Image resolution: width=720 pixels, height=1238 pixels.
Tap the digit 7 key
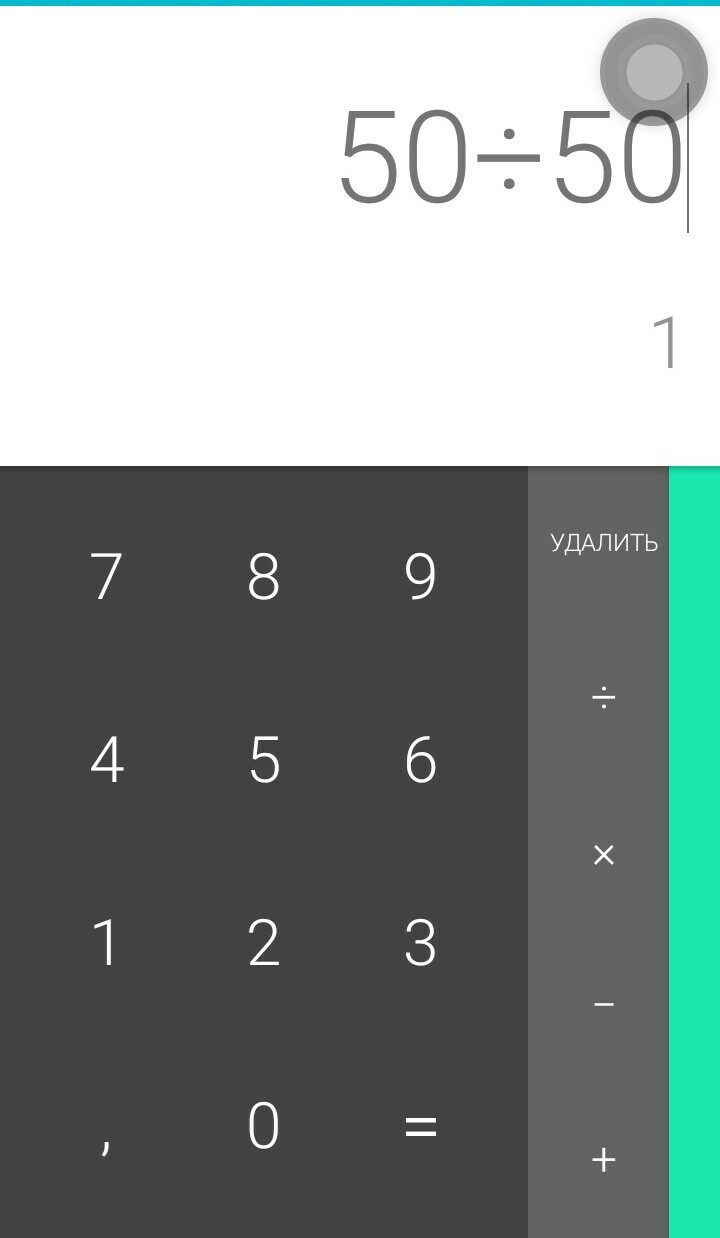click(x=106, y=576)
